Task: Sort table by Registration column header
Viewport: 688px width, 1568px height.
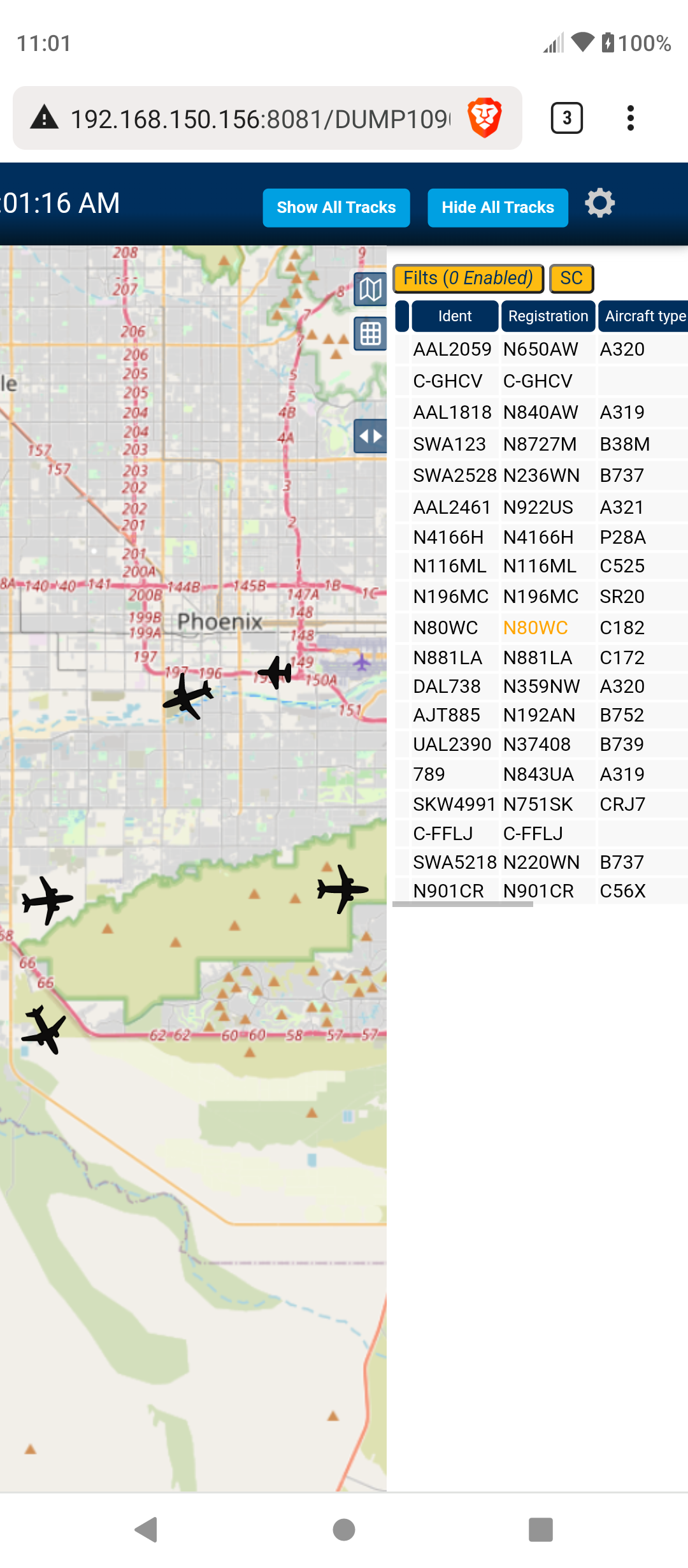Action: (548, 316)
